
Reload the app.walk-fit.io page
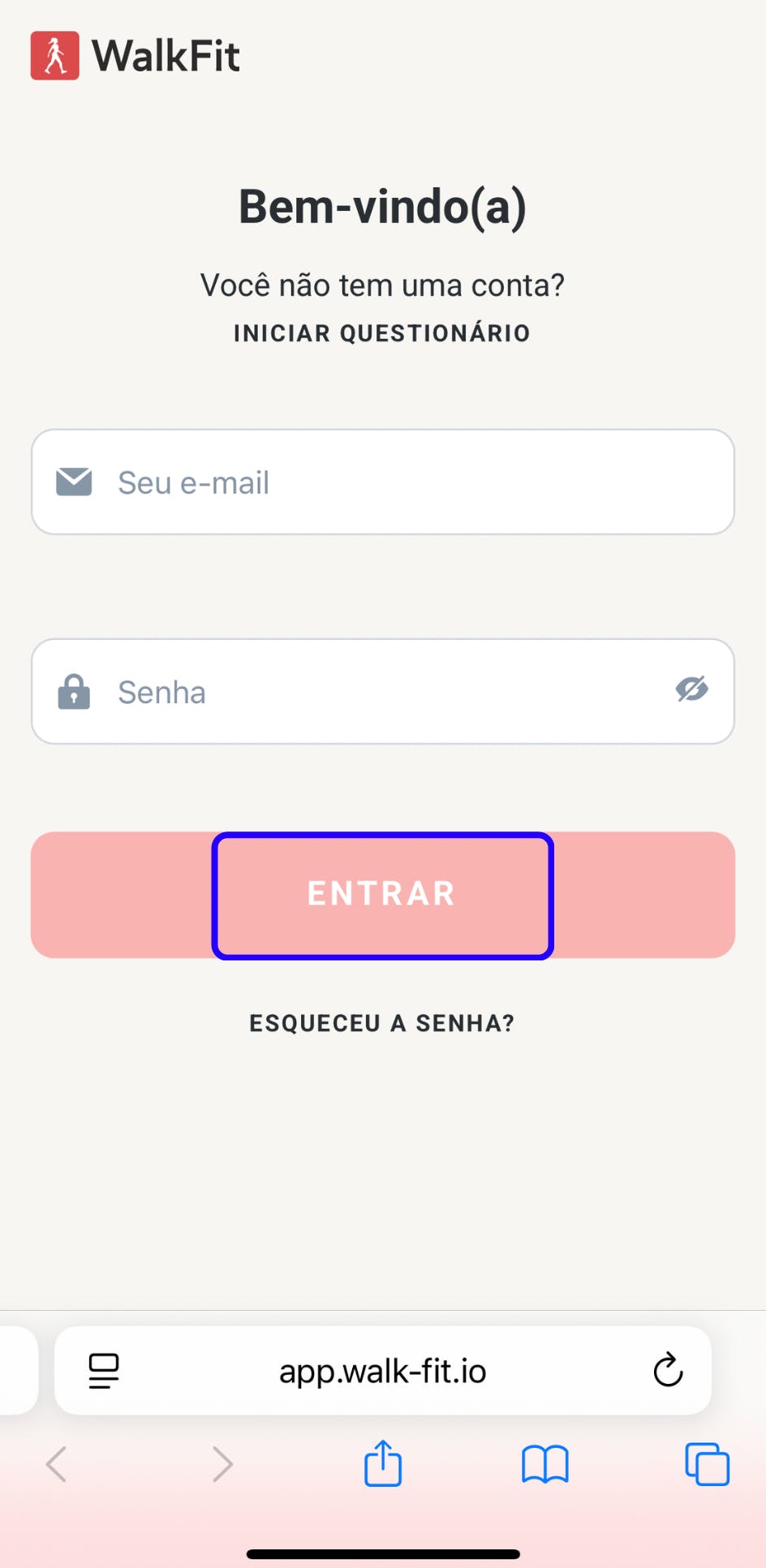668,1371
